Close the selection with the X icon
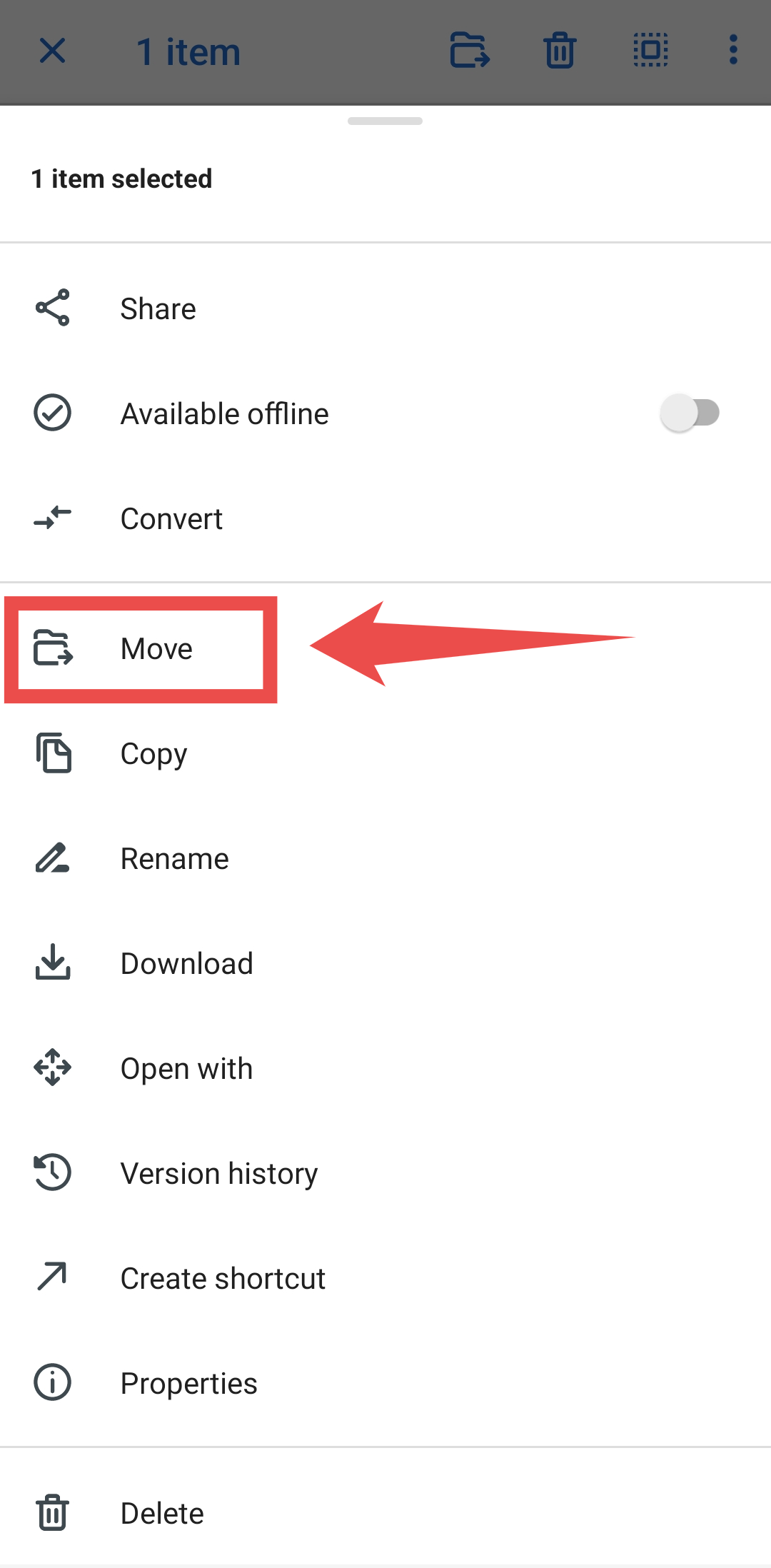This screenshot has width=771, height=1568. click(52, 51)
